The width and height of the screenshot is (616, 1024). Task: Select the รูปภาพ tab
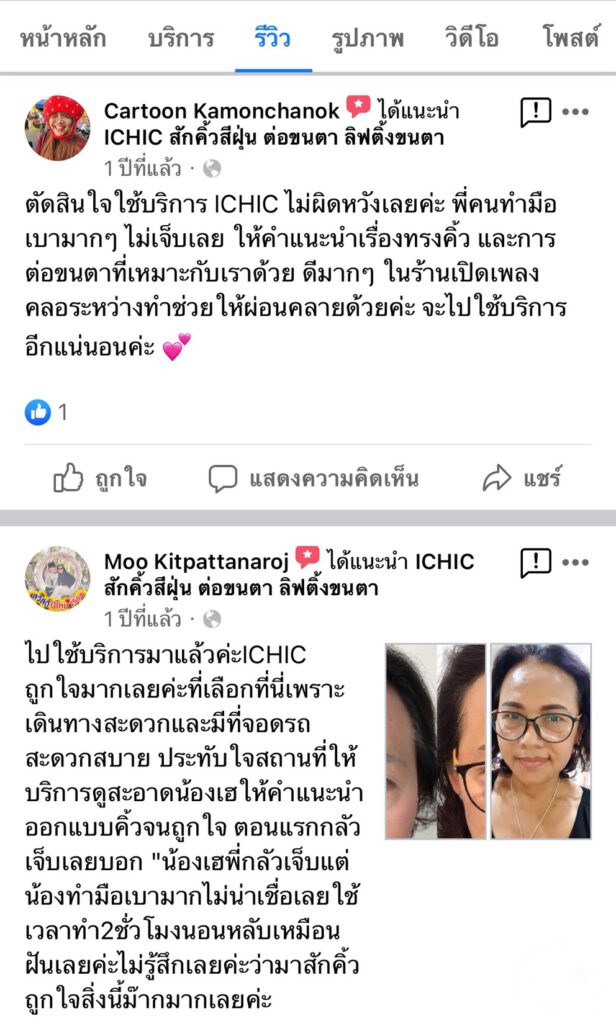[x=368, y=39]
